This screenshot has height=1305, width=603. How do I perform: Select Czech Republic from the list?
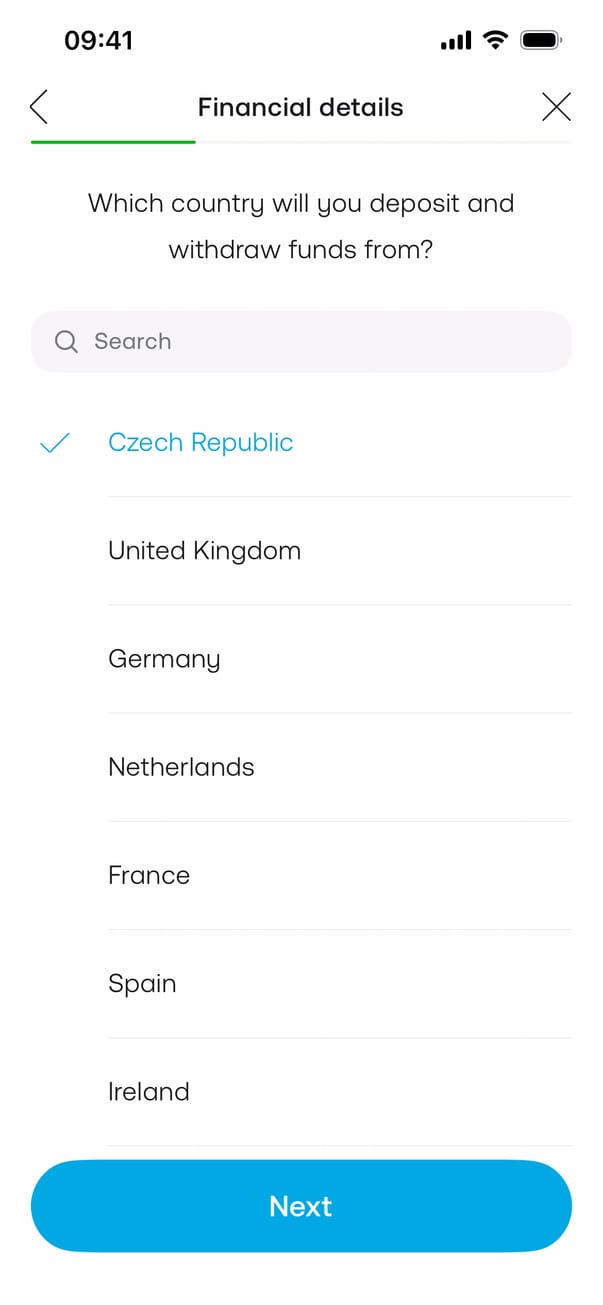200,443
